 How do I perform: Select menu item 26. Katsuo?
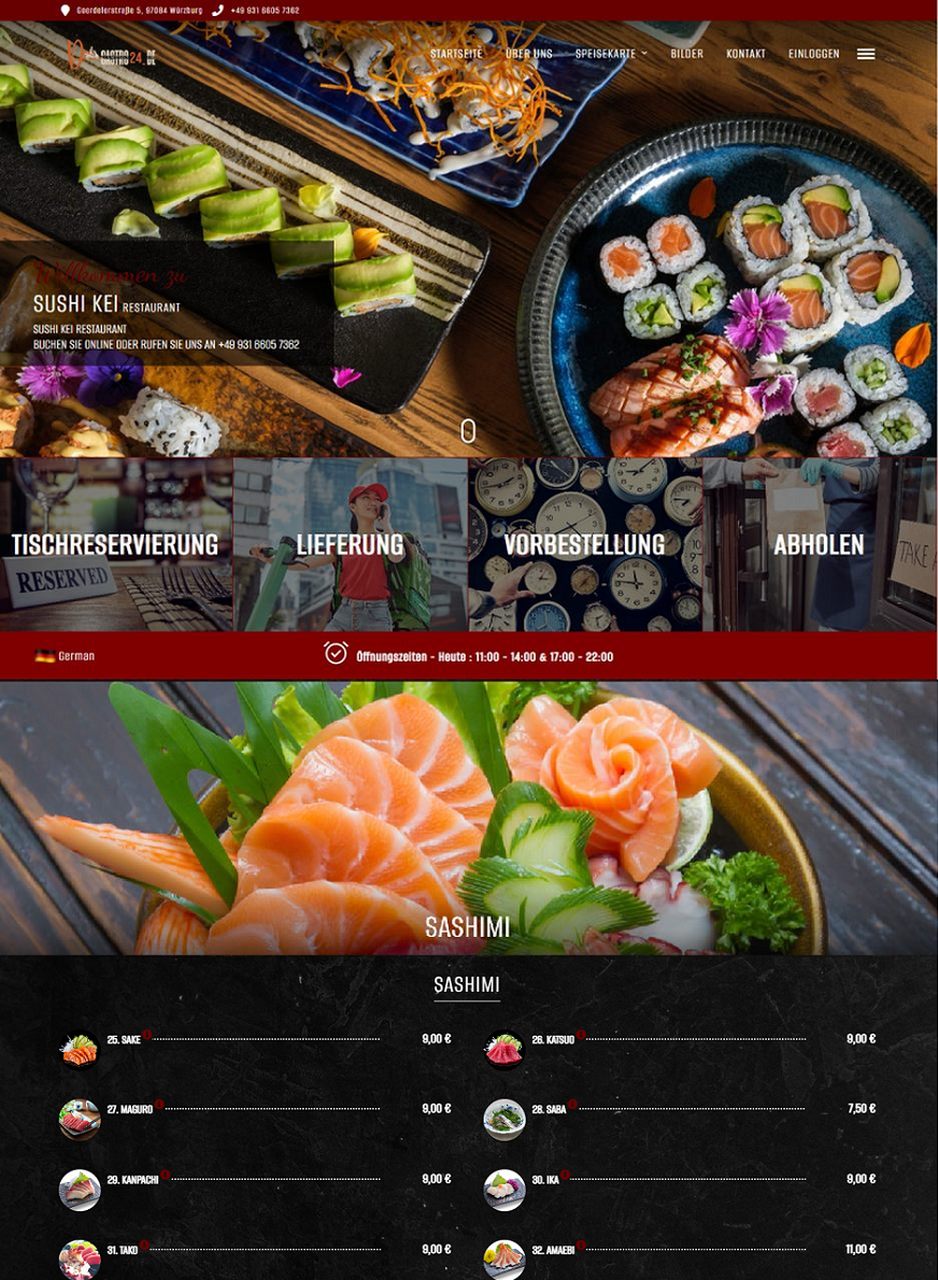(x=552, y=1040)
